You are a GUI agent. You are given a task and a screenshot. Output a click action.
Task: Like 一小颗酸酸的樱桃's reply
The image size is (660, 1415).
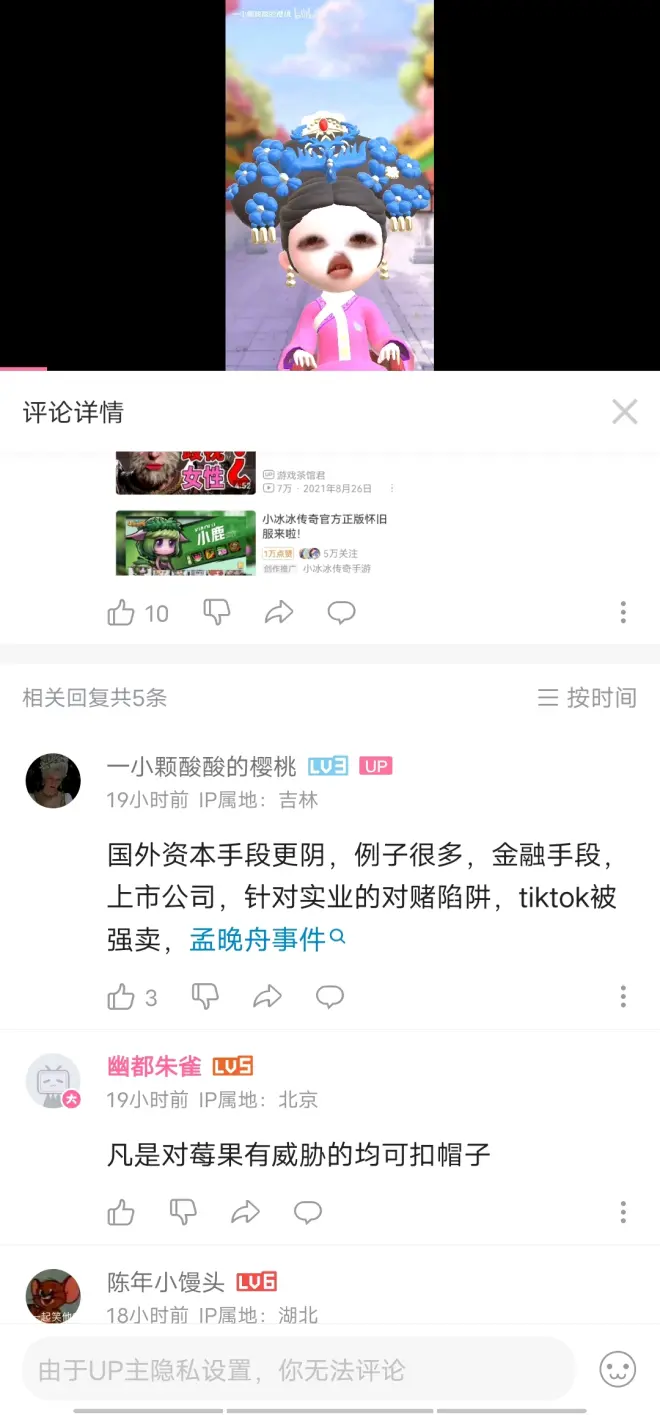122,996
